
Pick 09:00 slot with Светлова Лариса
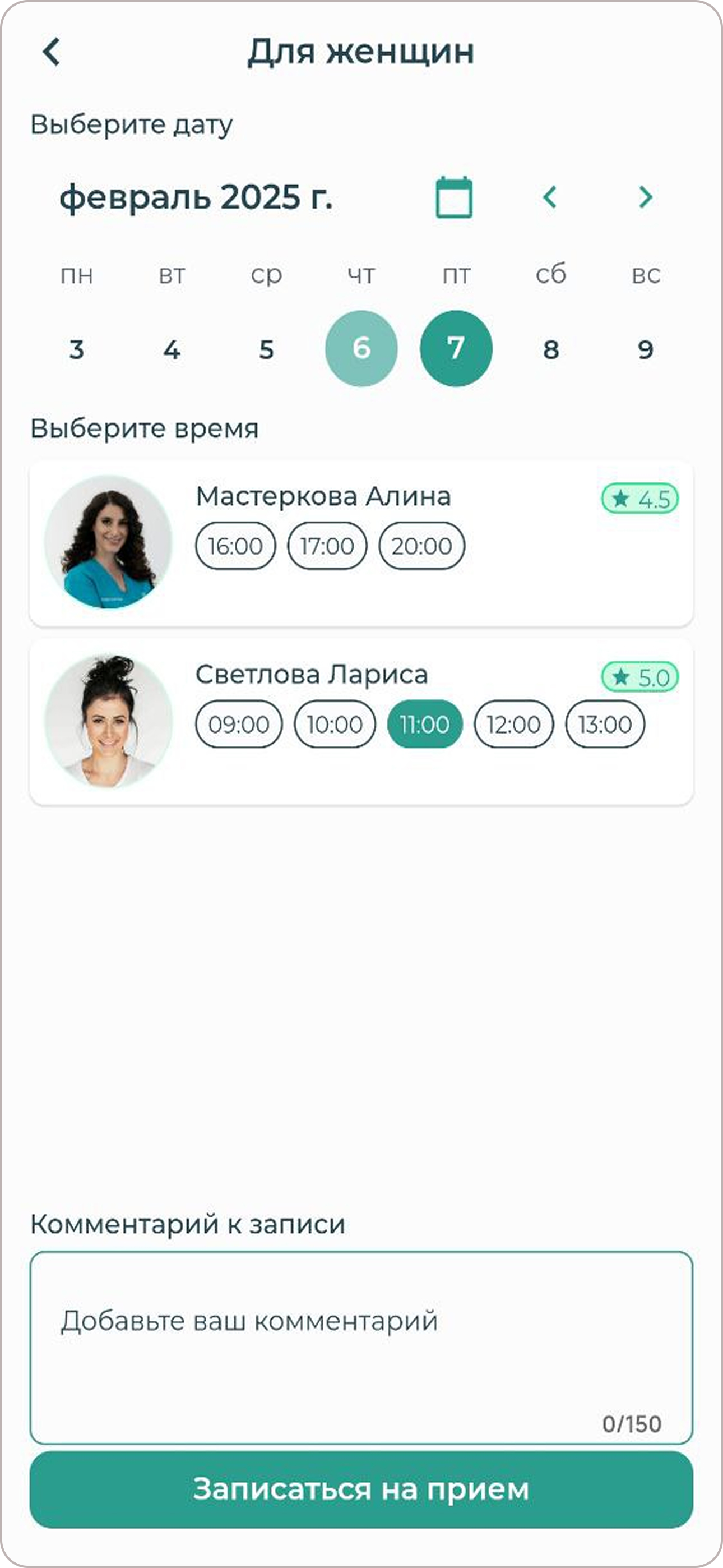239,725
